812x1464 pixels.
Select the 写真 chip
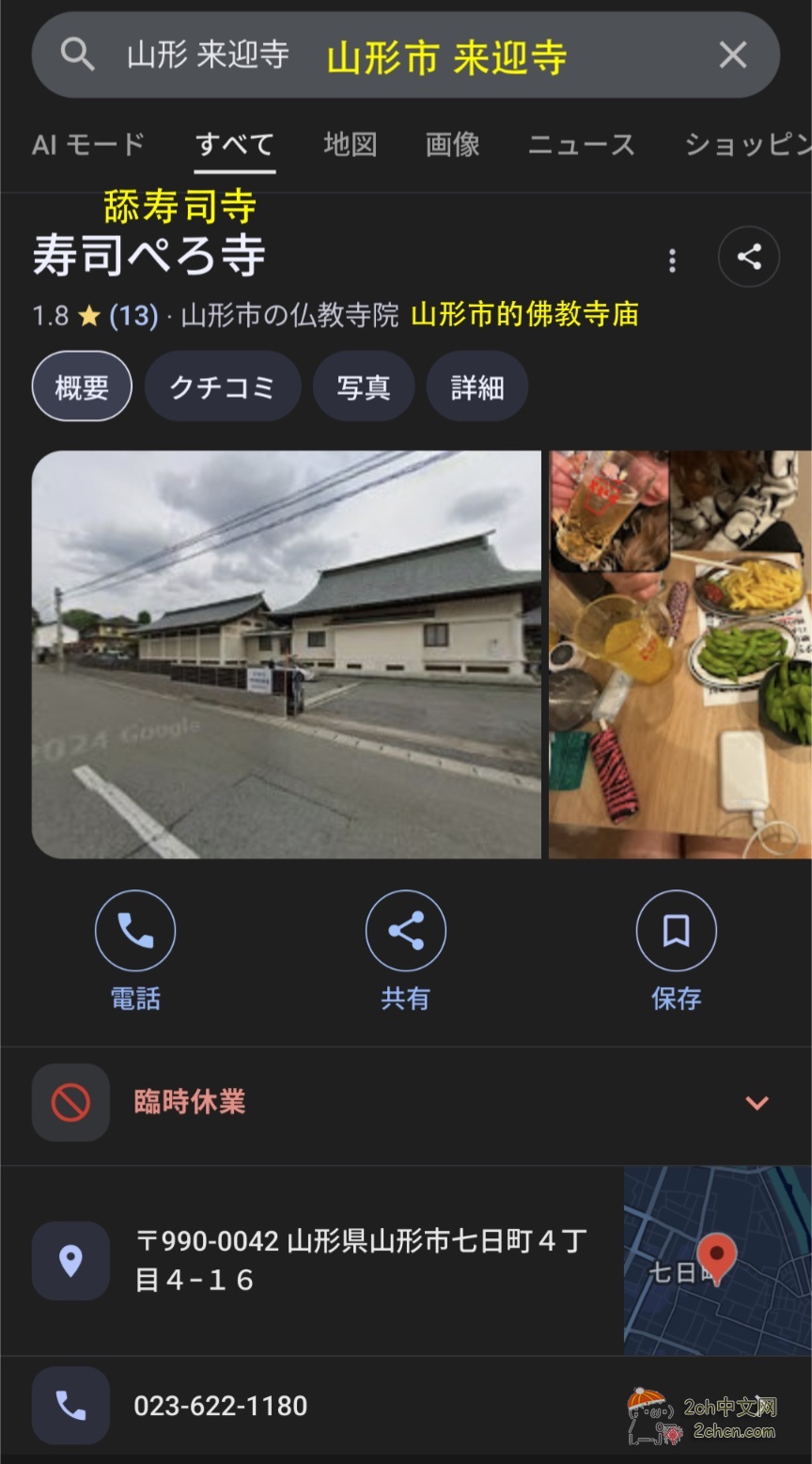click(363, 386)
